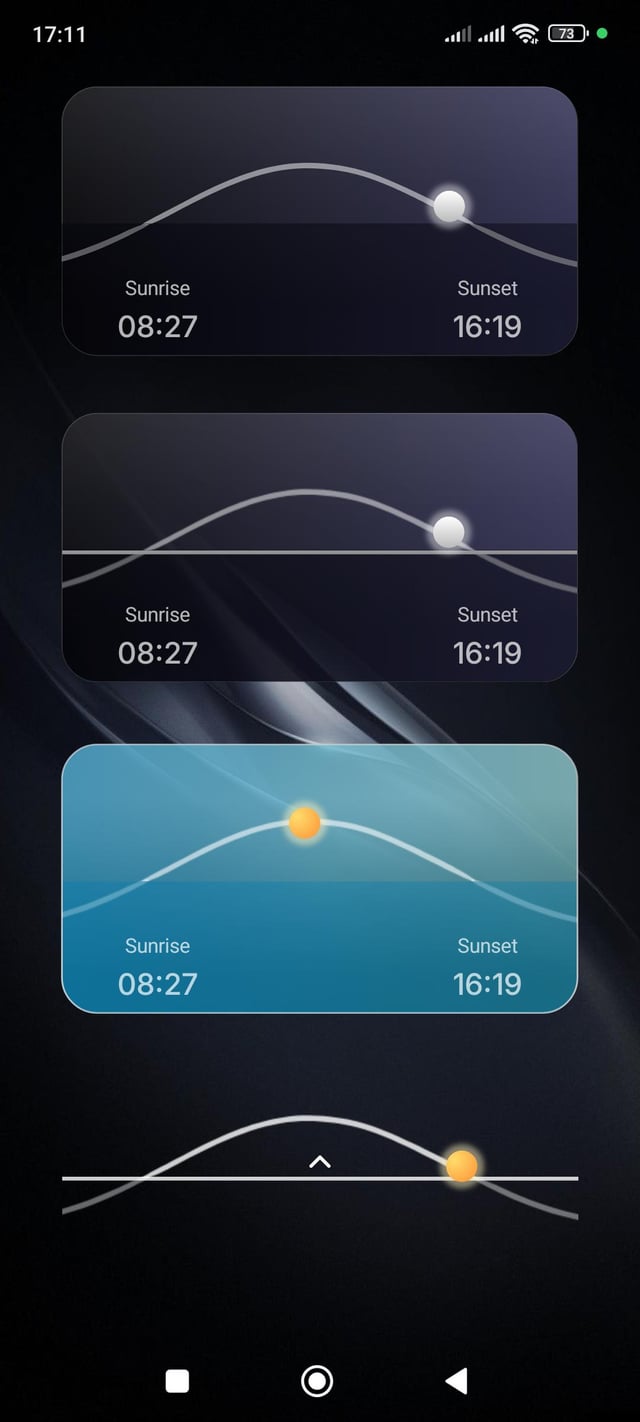
Task: Open the blue sunrise and sunset widget
Action: [x=319, y=878]
